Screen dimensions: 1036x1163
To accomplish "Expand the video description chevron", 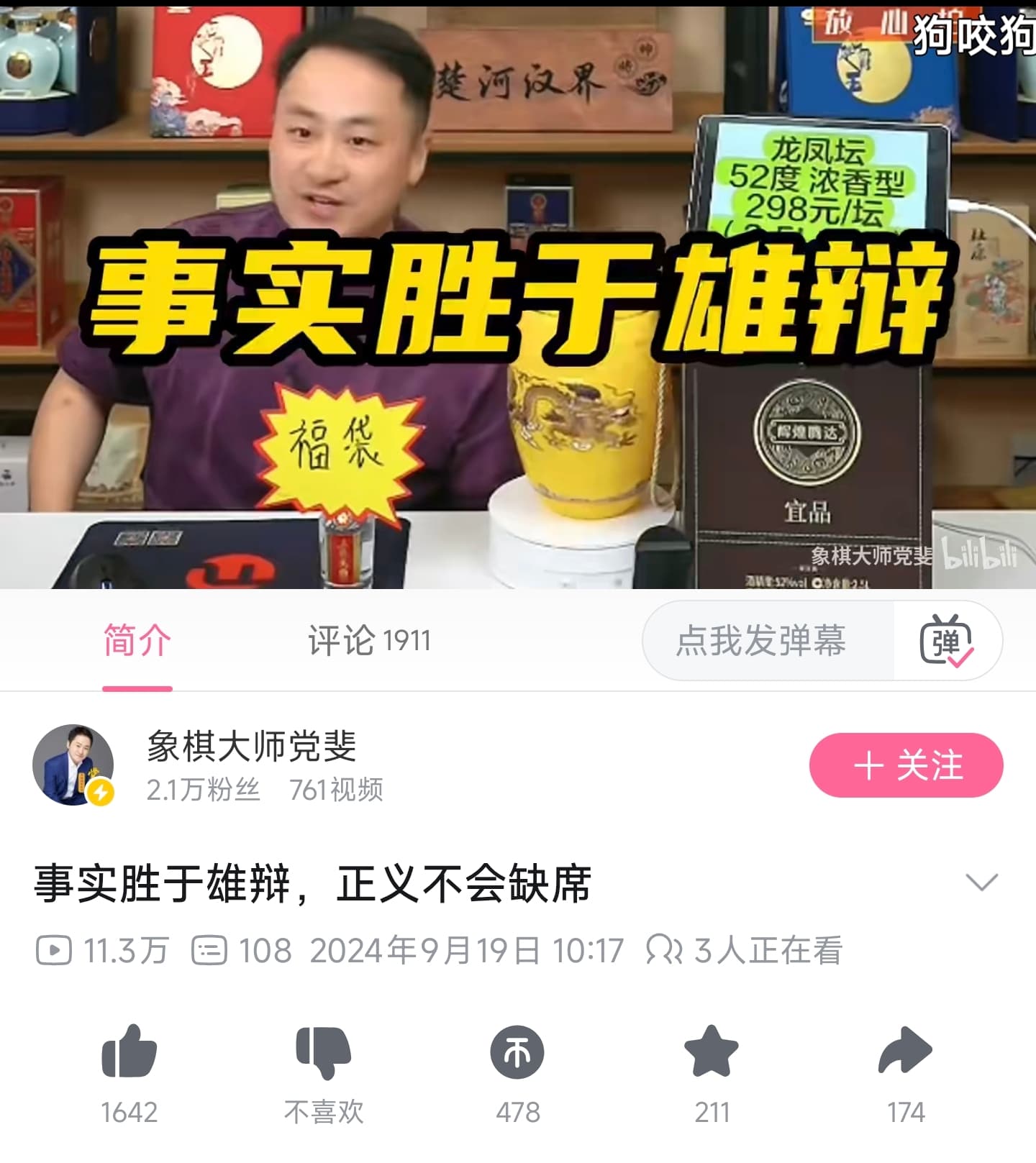I will 981,882.
